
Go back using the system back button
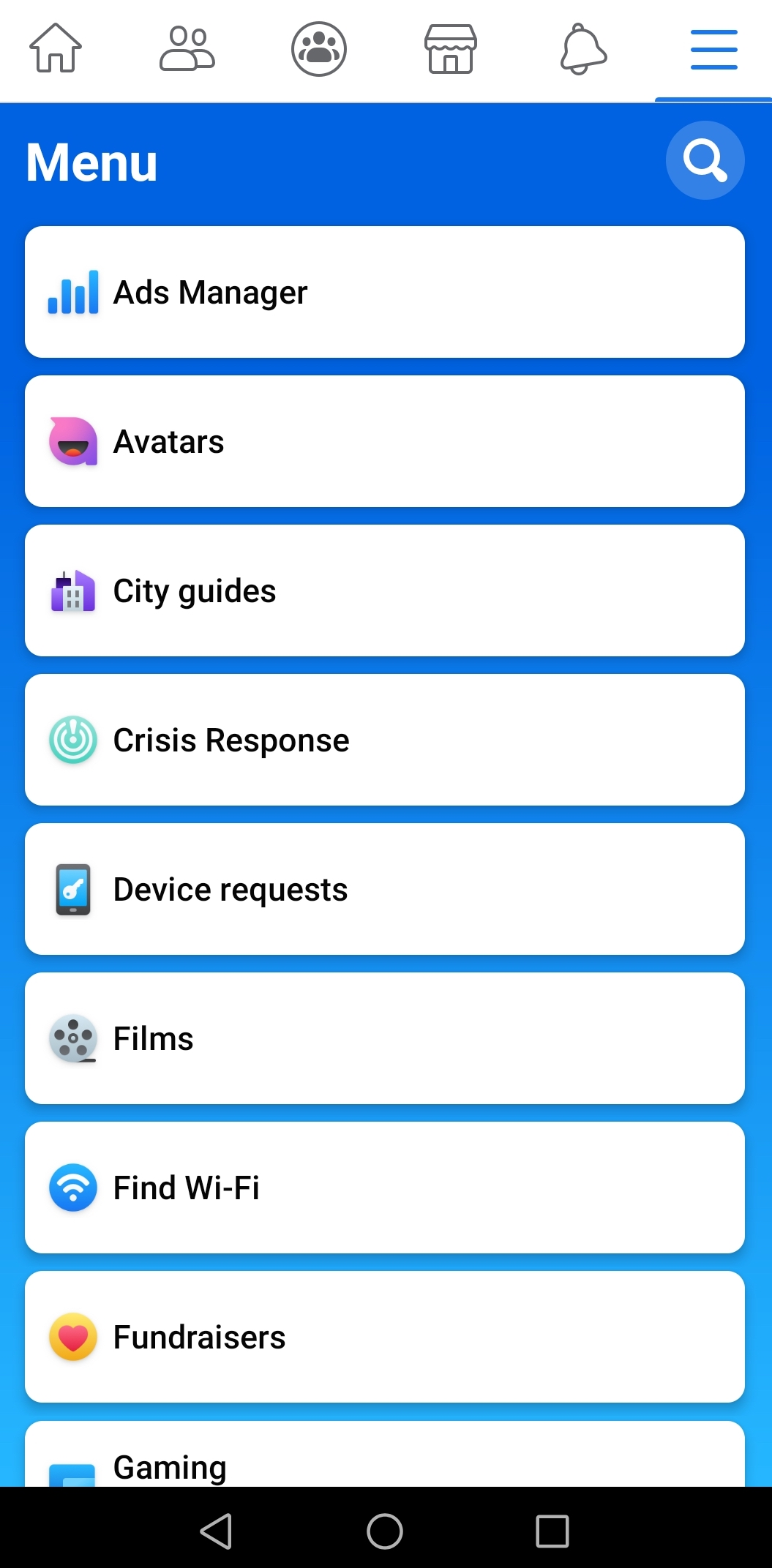pyautogui.click(x=217, y=1531)
